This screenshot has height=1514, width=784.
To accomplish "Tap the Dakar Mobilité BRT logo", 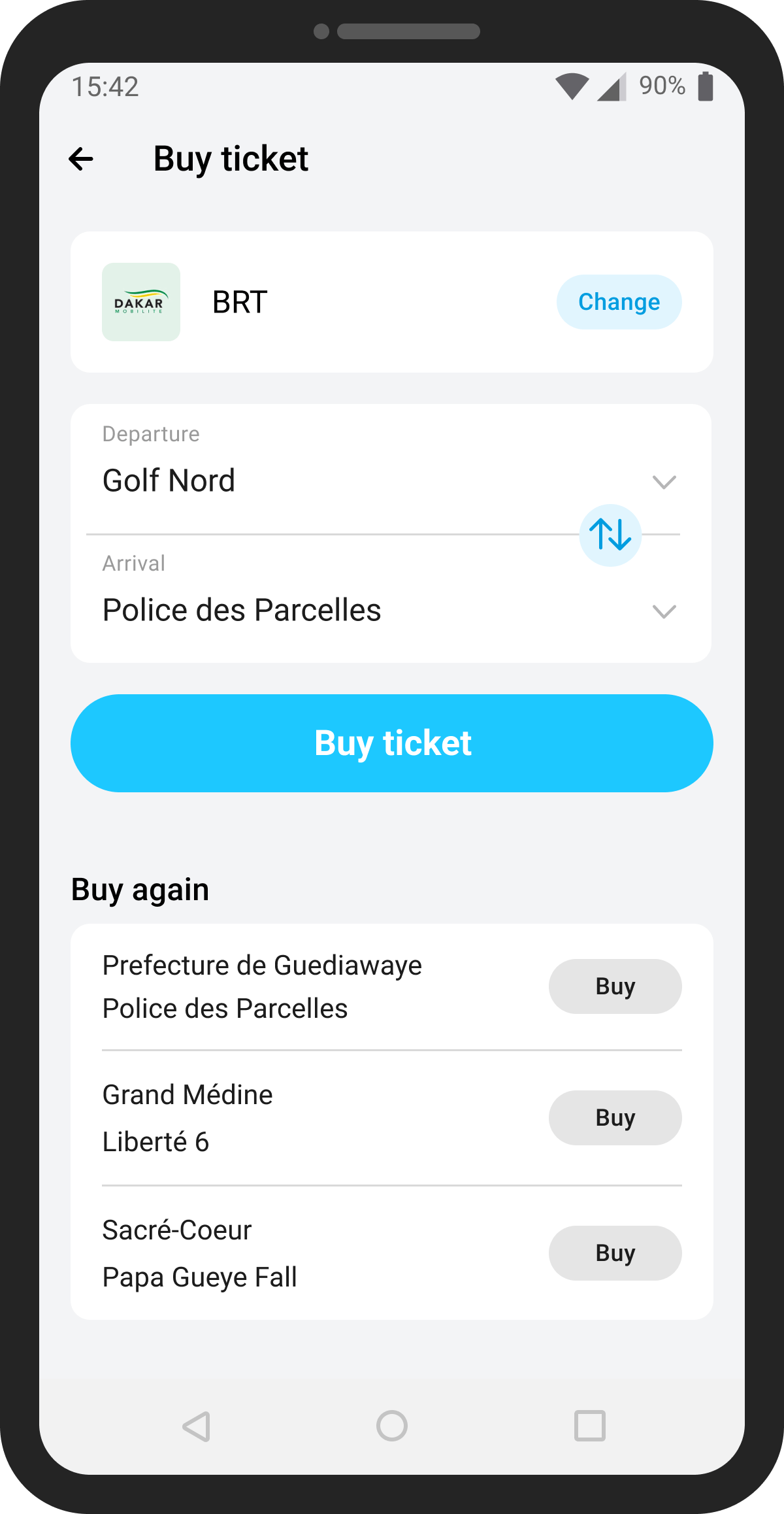I will click(140, 302).
